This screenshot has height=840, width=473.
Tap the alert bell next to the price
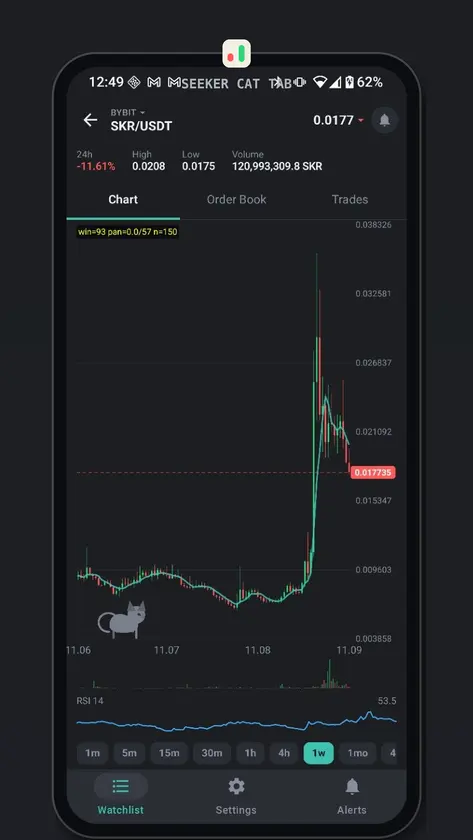tap(385, 120)
